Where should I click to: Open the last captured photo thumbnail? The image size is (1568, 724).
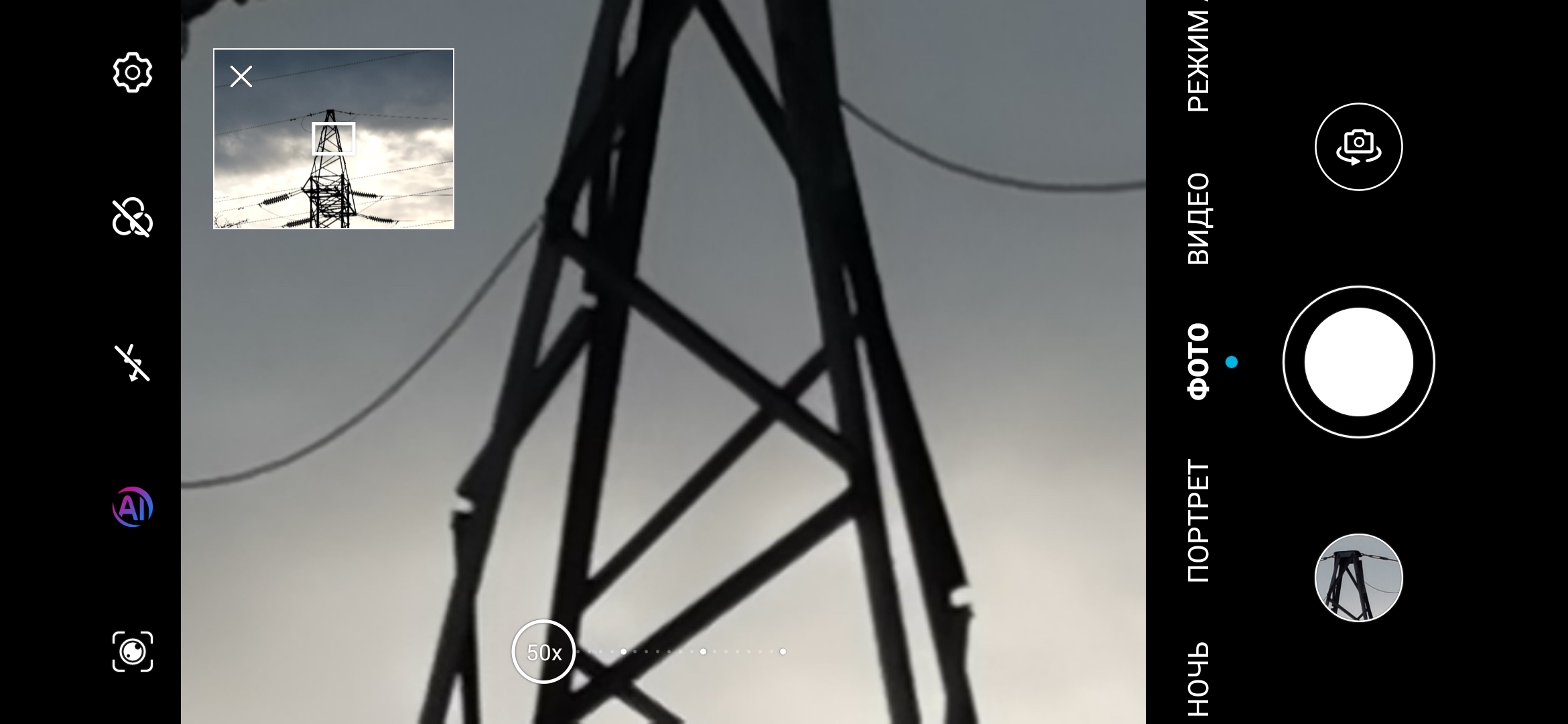(x=1358, y=578)
